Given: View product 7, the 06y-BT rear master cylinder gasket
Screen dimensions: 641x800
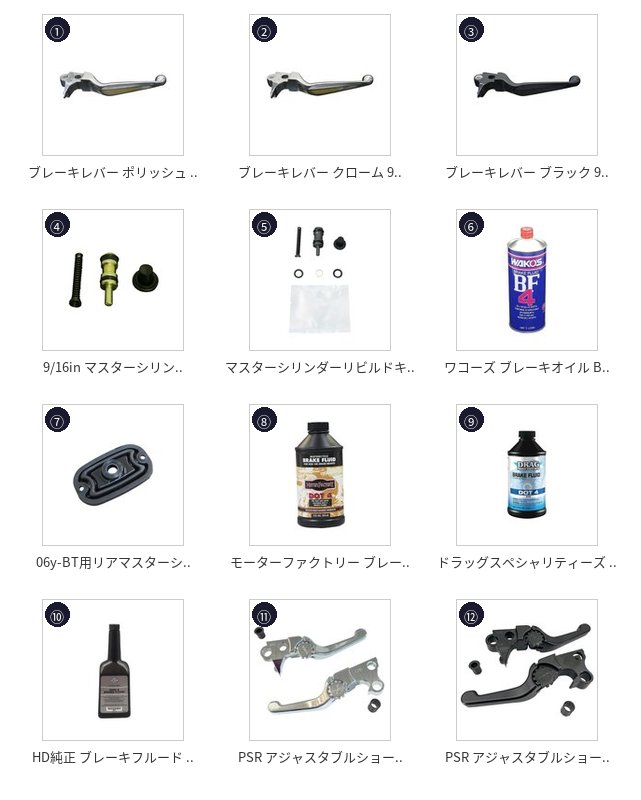Looking at the screenshot, I should pos(113,475).
